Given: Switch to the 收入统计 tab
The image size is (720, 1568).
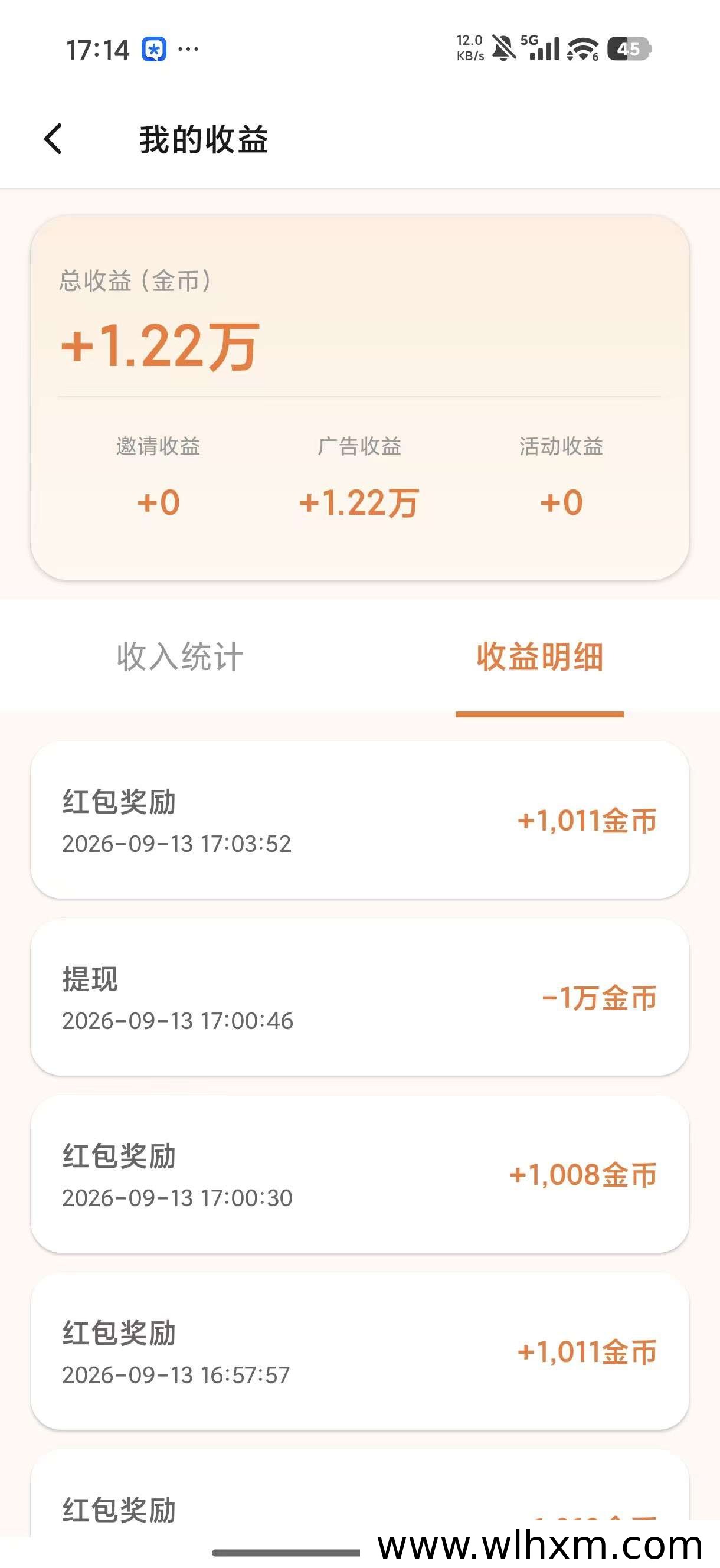Looking at the screenshot, I should [x=180, y=657].
